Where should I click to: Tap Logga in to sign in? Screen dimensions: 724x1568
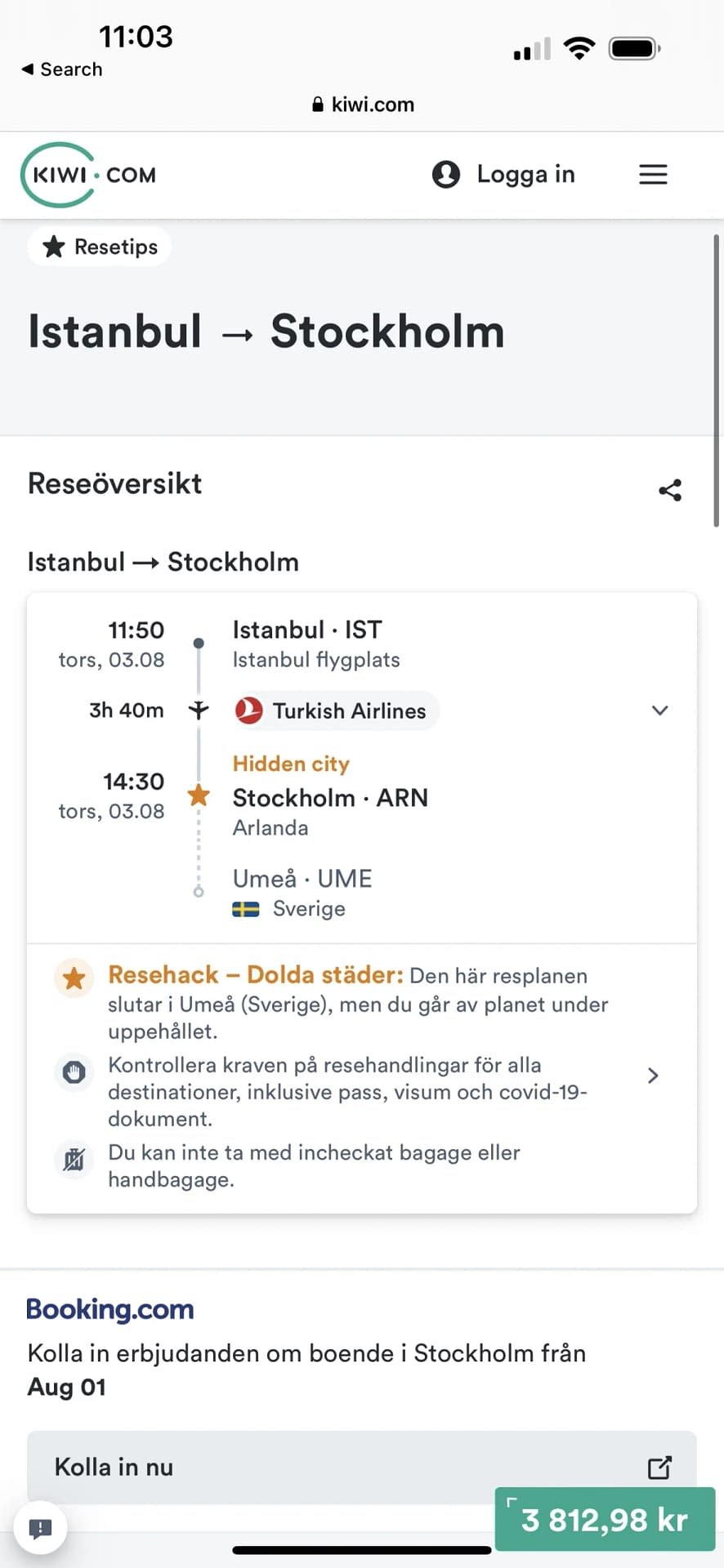(x=503, y=174)
